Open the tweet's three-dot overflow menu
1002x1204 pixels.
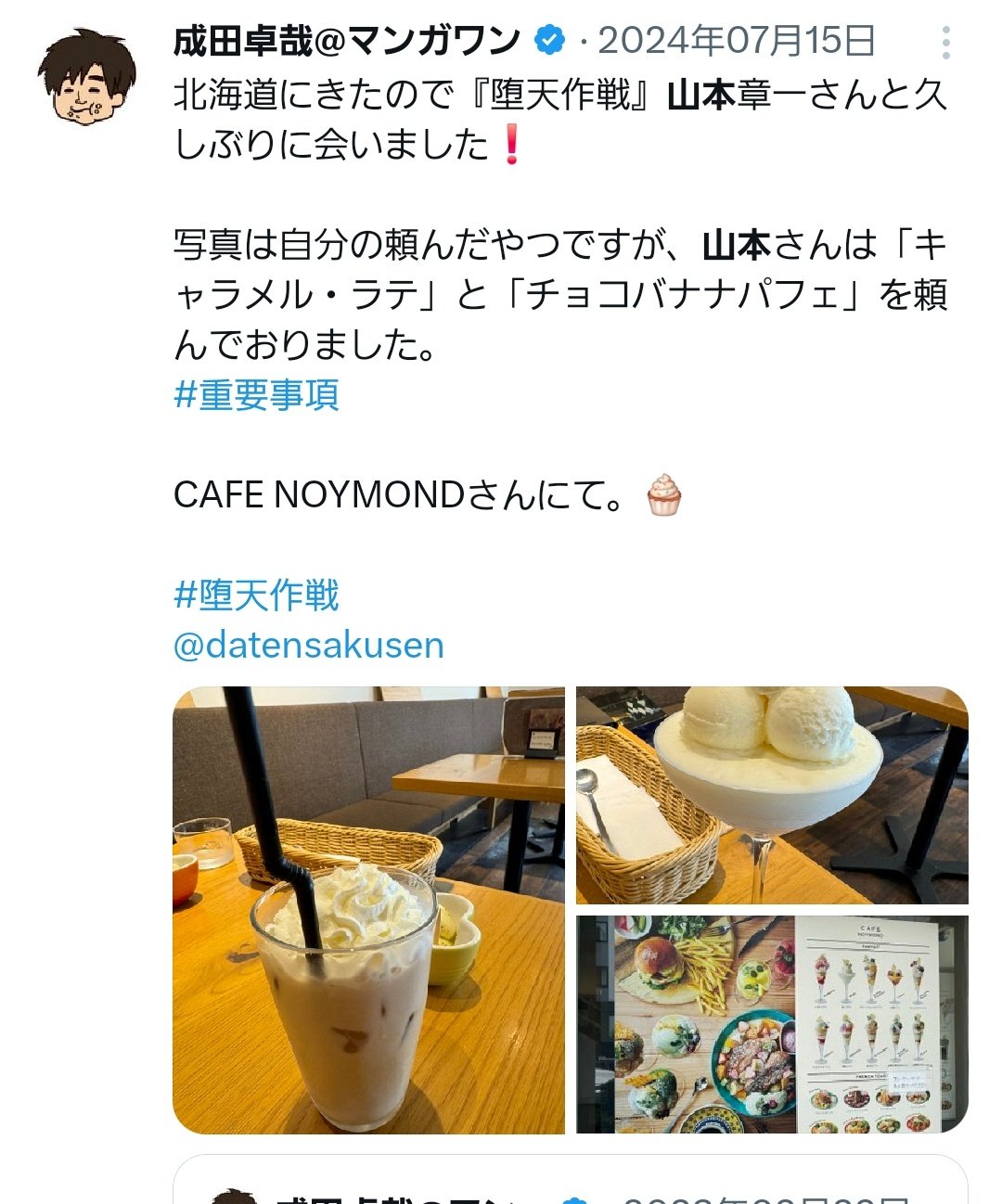coord(945,43)
